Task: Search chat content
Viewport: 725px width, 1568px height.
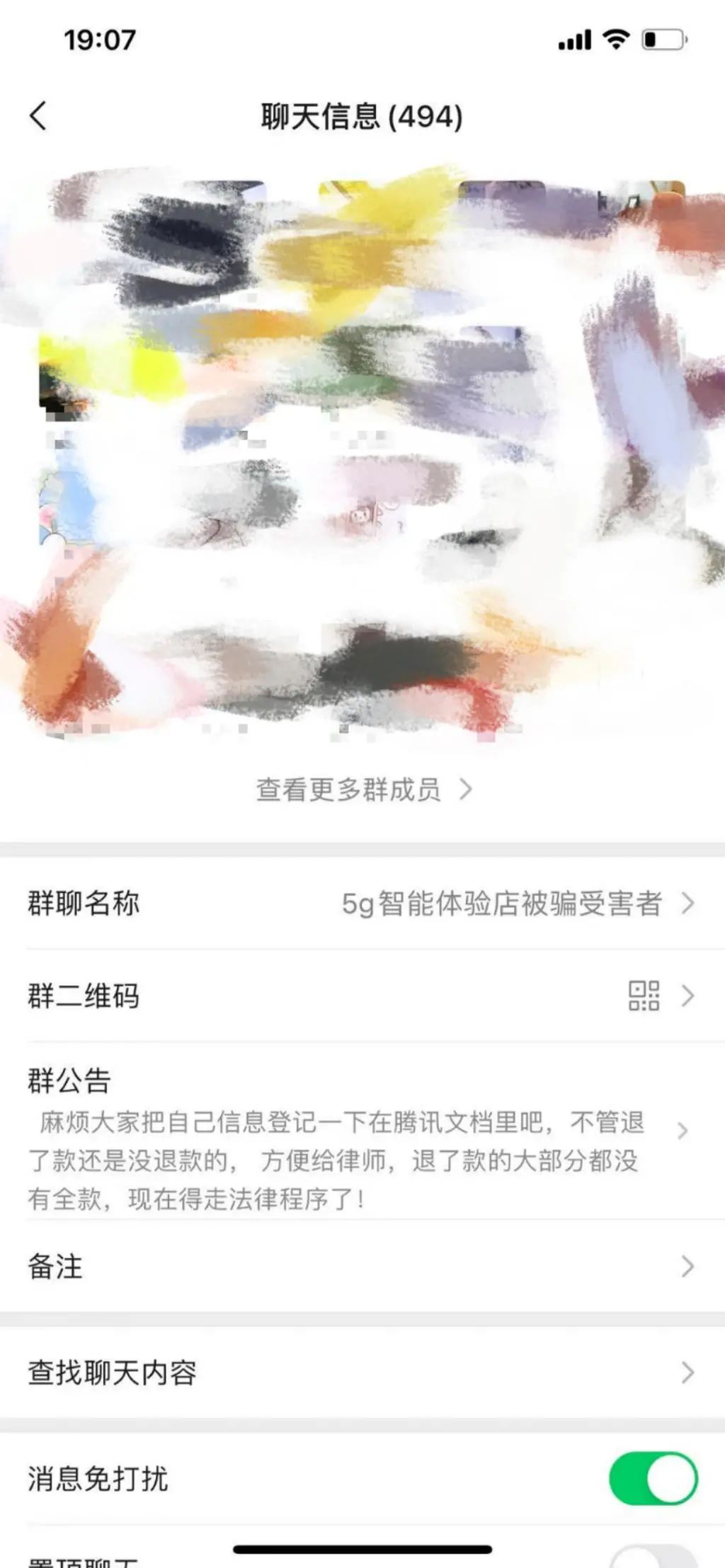Action: [x=362, y=1373]
